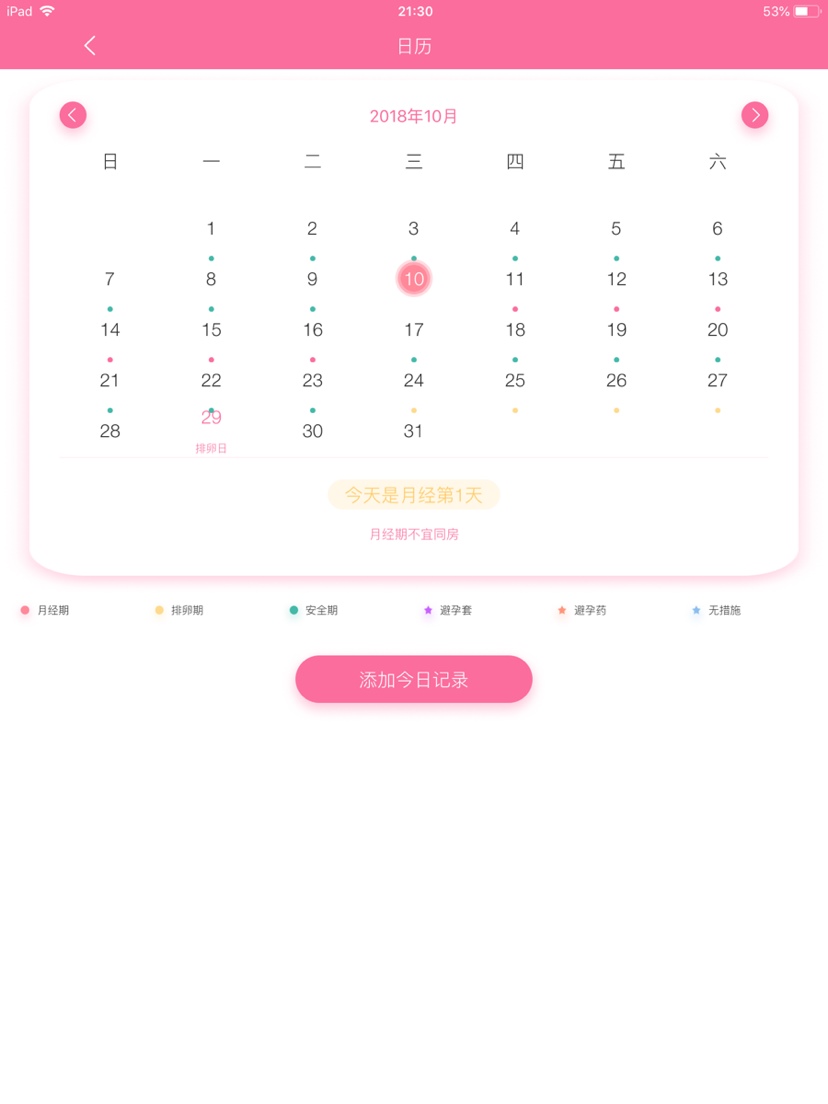The height and width of the screenshot is (1104, 828).
Task: Pick date 15 on the calendar
Action: pos(211,330)
